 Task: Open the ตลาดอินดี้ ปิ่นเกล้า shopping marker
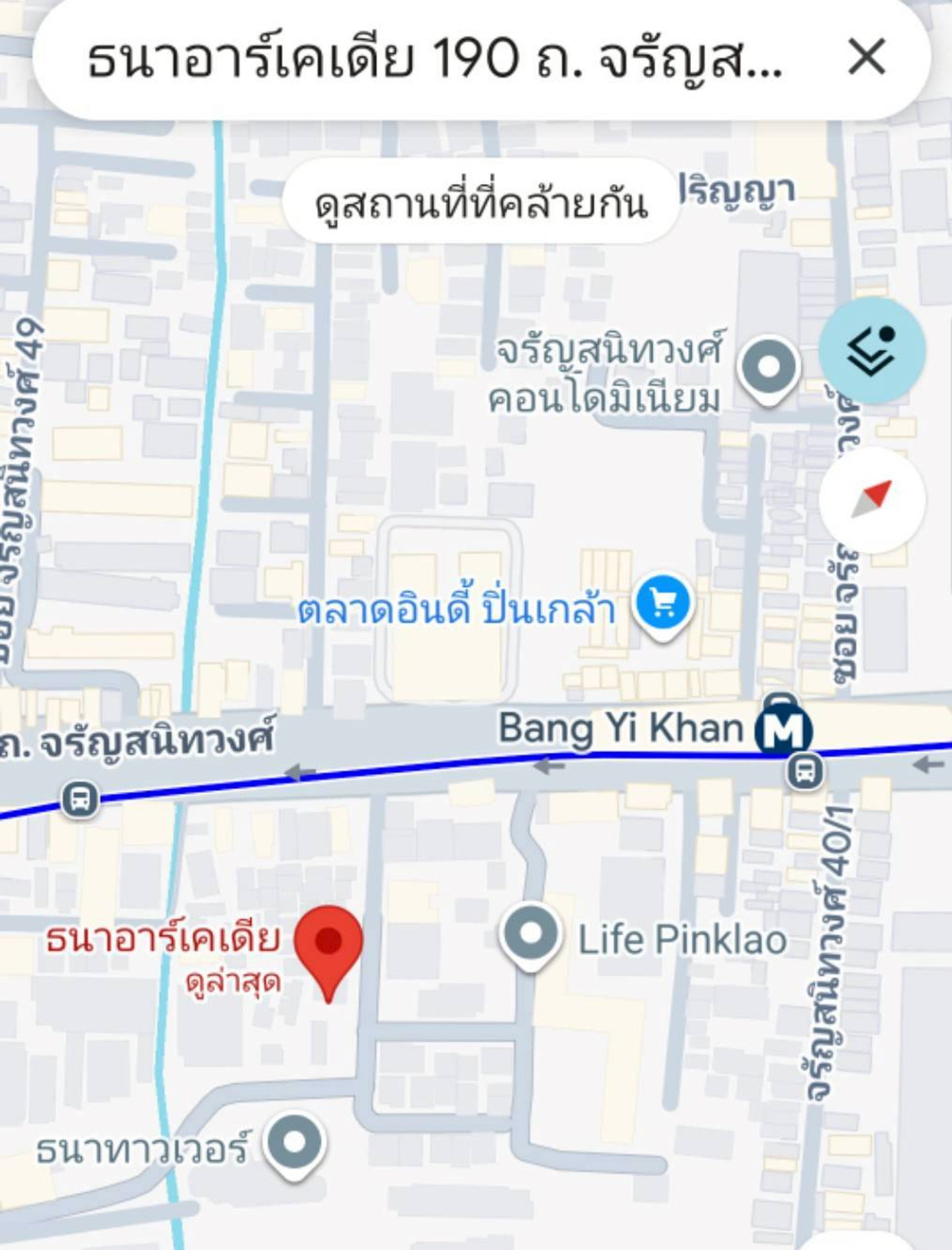point(662,606)
